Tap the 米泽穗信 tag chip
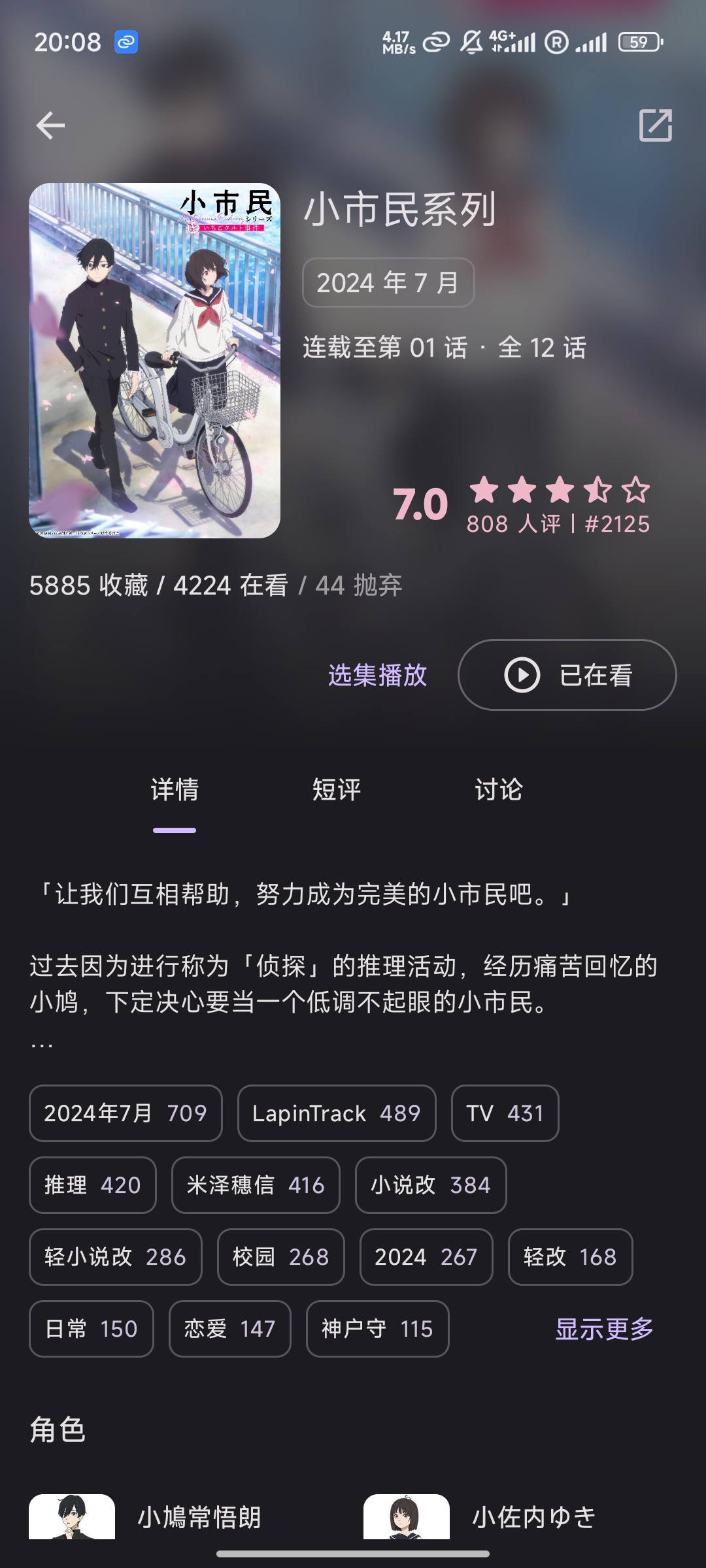Image resolution: width=706 pixels, height=1568 pixels. click(256, 1185)
